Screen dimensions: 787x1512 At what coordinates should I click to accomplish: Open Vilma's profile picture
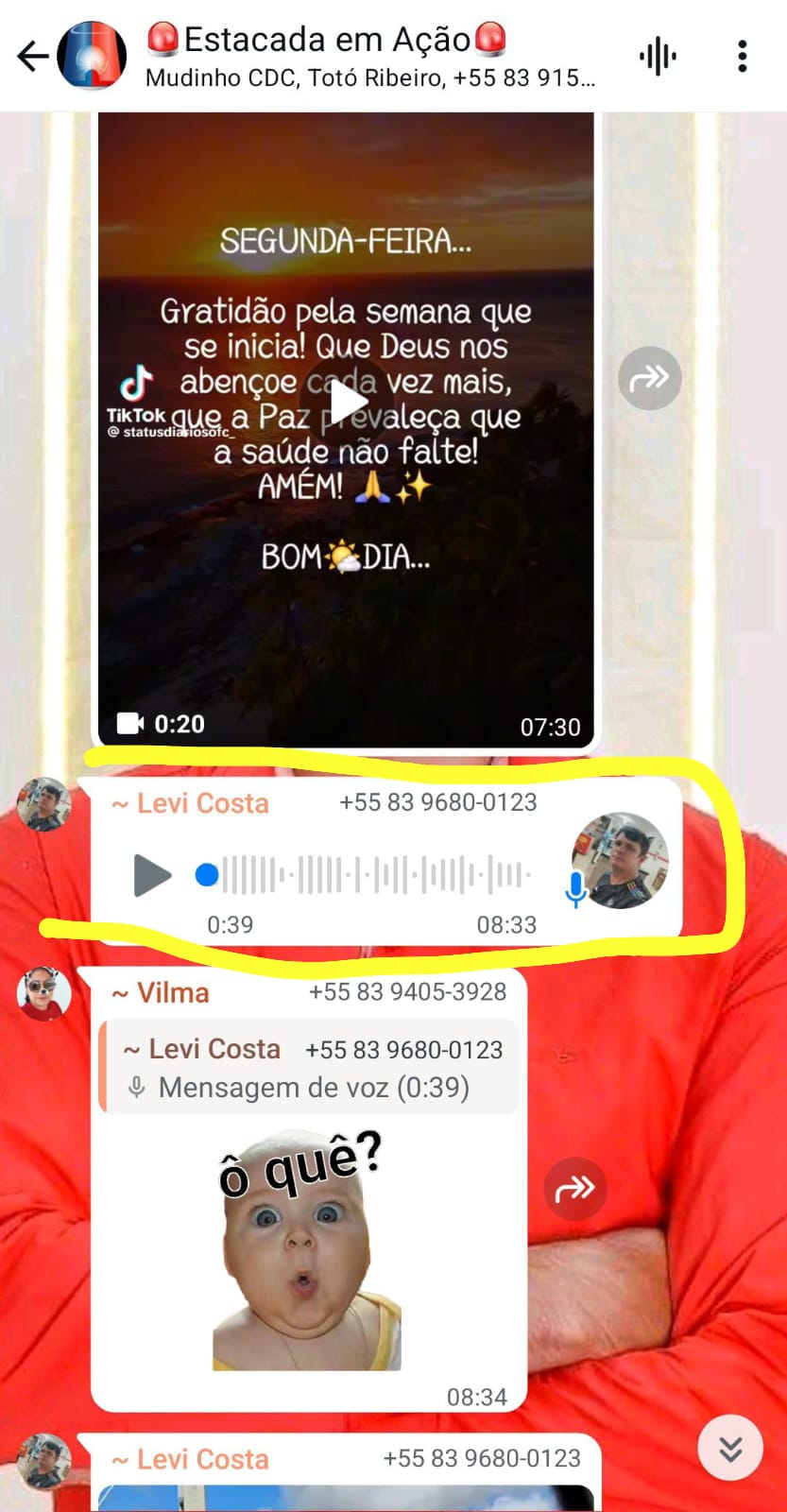coord(44,994)
